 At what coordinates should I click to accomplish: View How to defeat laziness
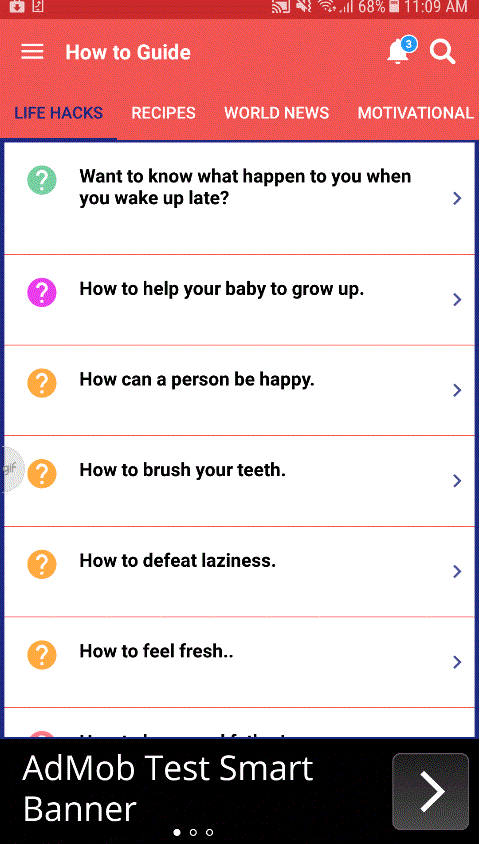tap(240, 571)
